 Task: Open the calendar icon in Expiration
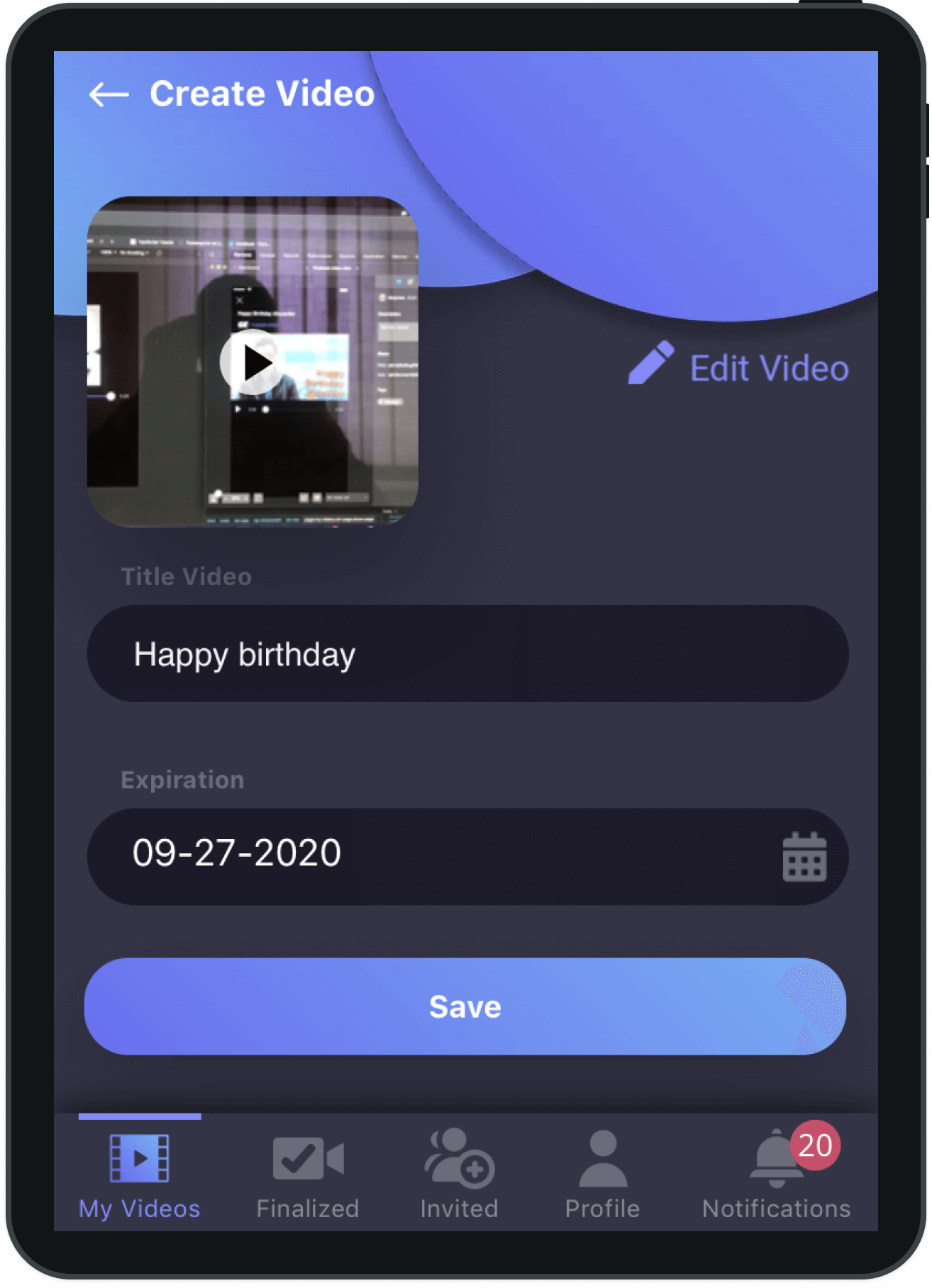(804, 857)
